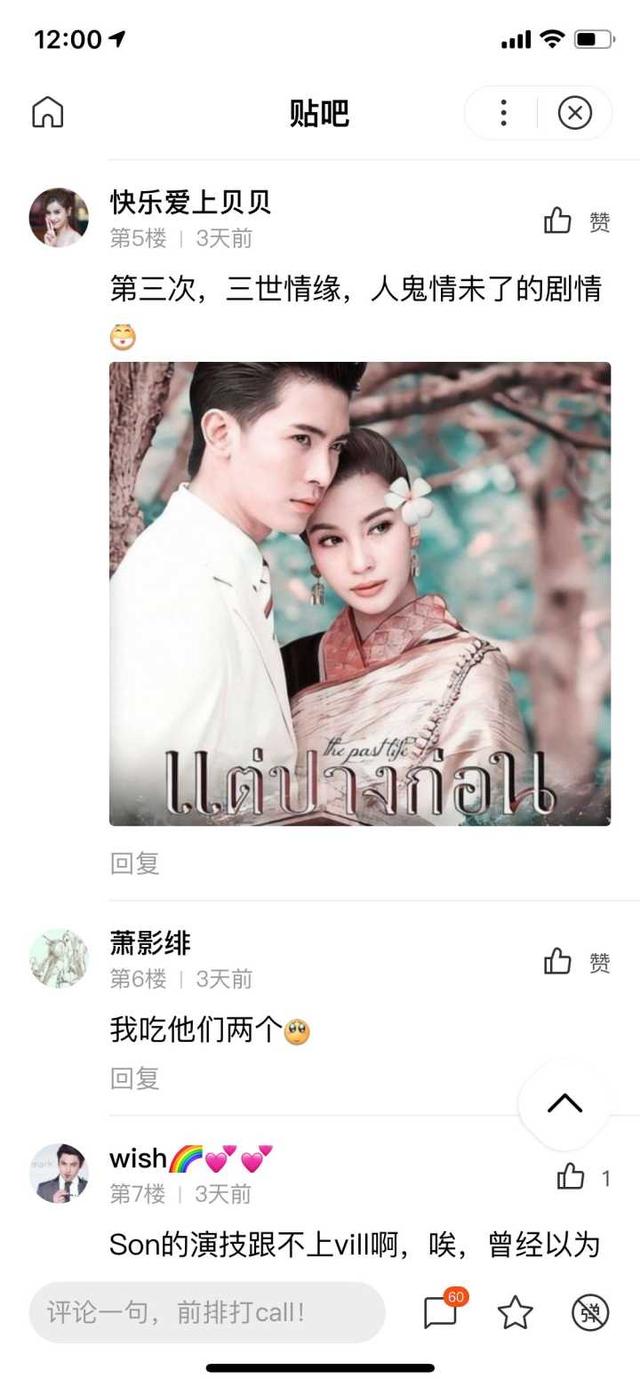Reply to the 5th floor comment
Screen dimensions: 640x1386
point(135,863)
